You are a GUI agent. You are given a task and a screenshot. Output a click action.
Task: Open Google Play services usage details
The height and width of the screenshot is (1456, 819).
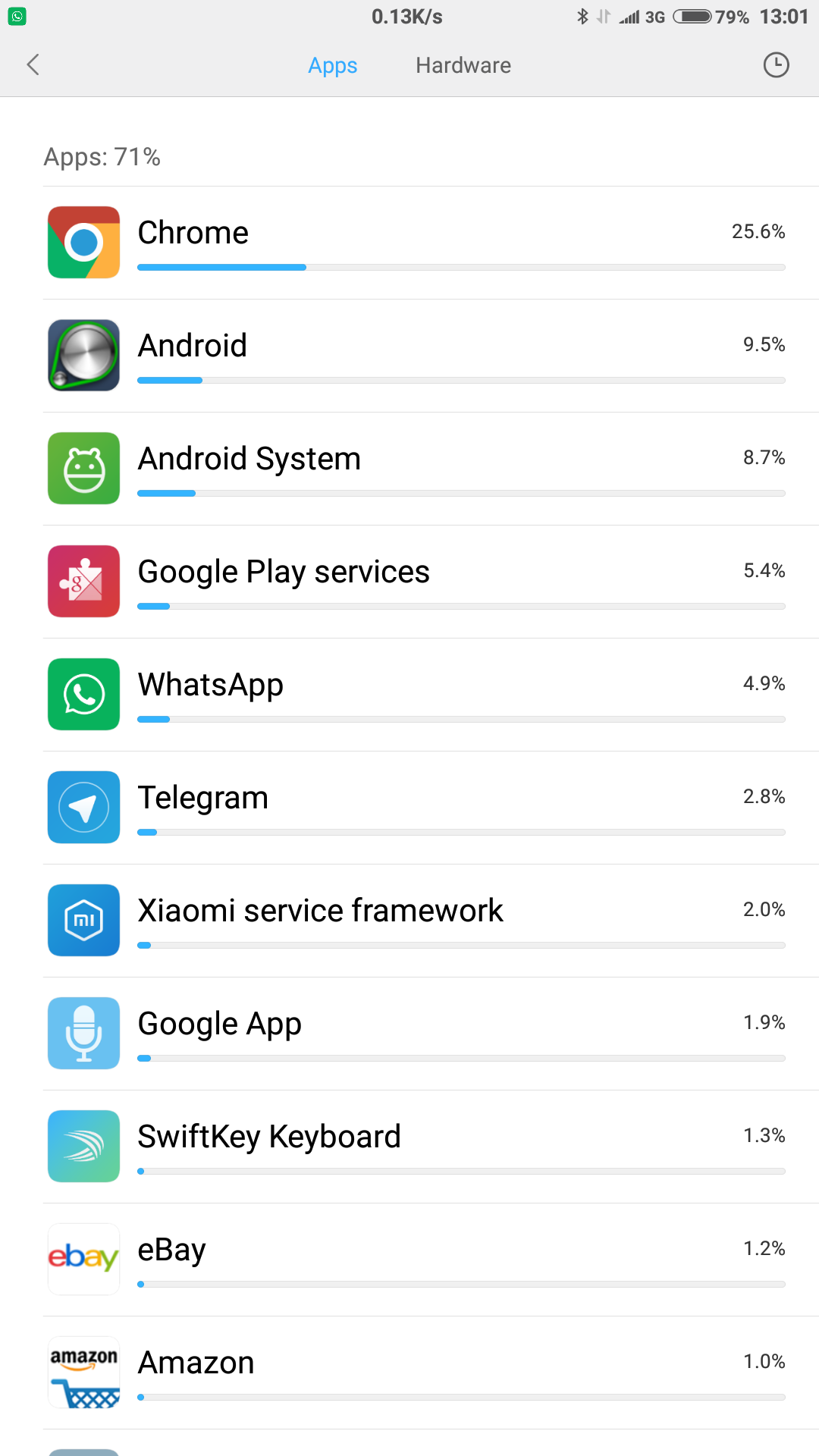click(x=409, y=582)
